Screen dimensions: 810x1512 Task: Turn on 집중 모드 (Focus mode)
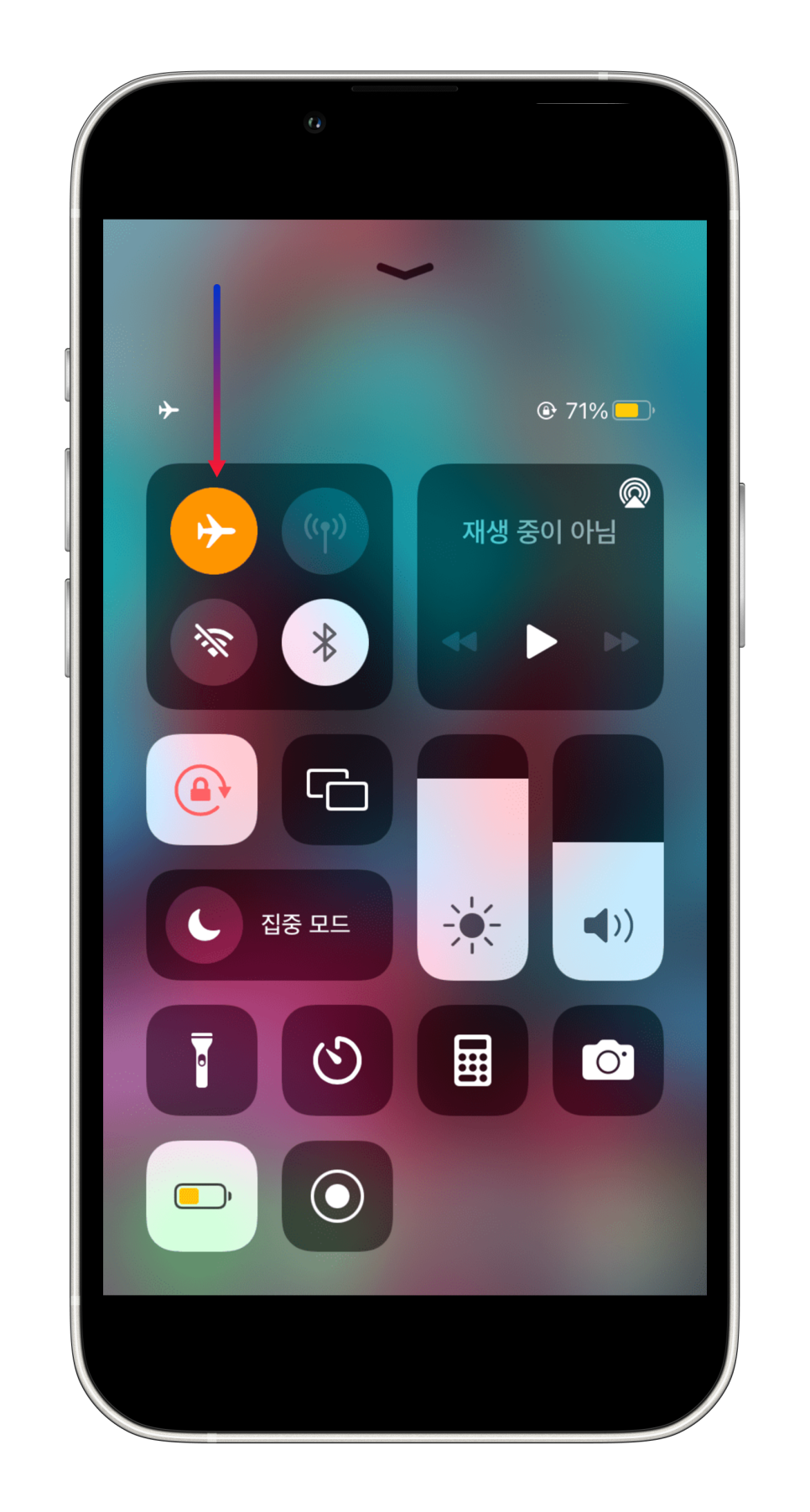269,924
